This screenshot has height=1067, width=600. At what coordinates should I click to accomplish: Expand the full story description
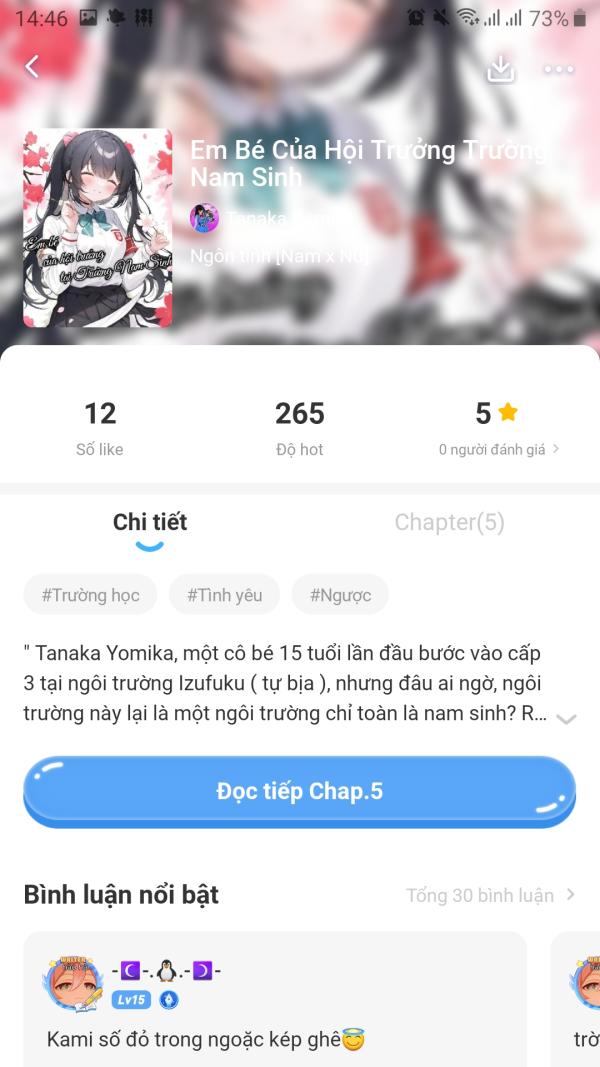point(566,719)
